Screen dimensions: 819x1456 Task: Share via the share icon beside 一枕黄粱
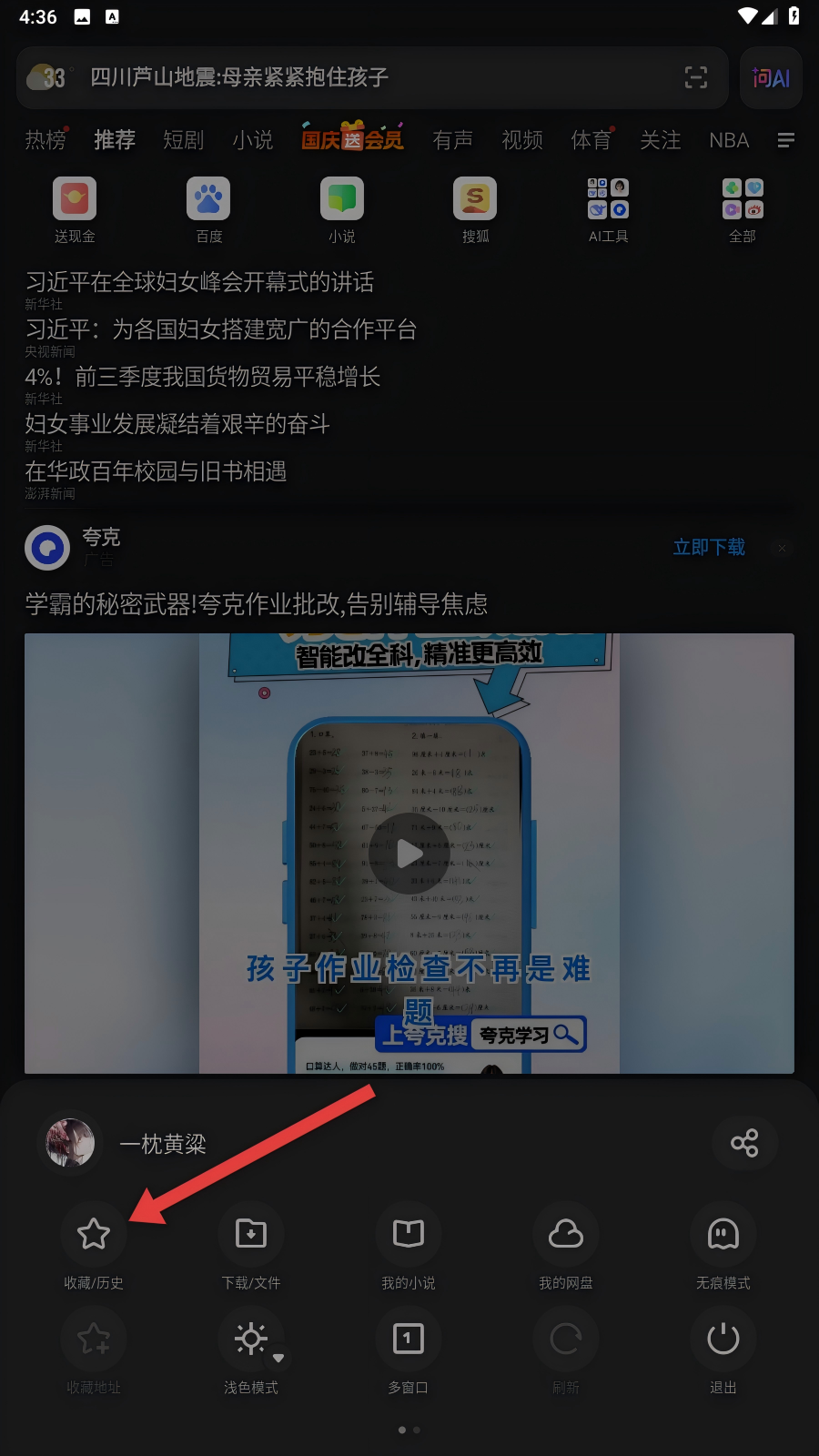(744, 1143)
